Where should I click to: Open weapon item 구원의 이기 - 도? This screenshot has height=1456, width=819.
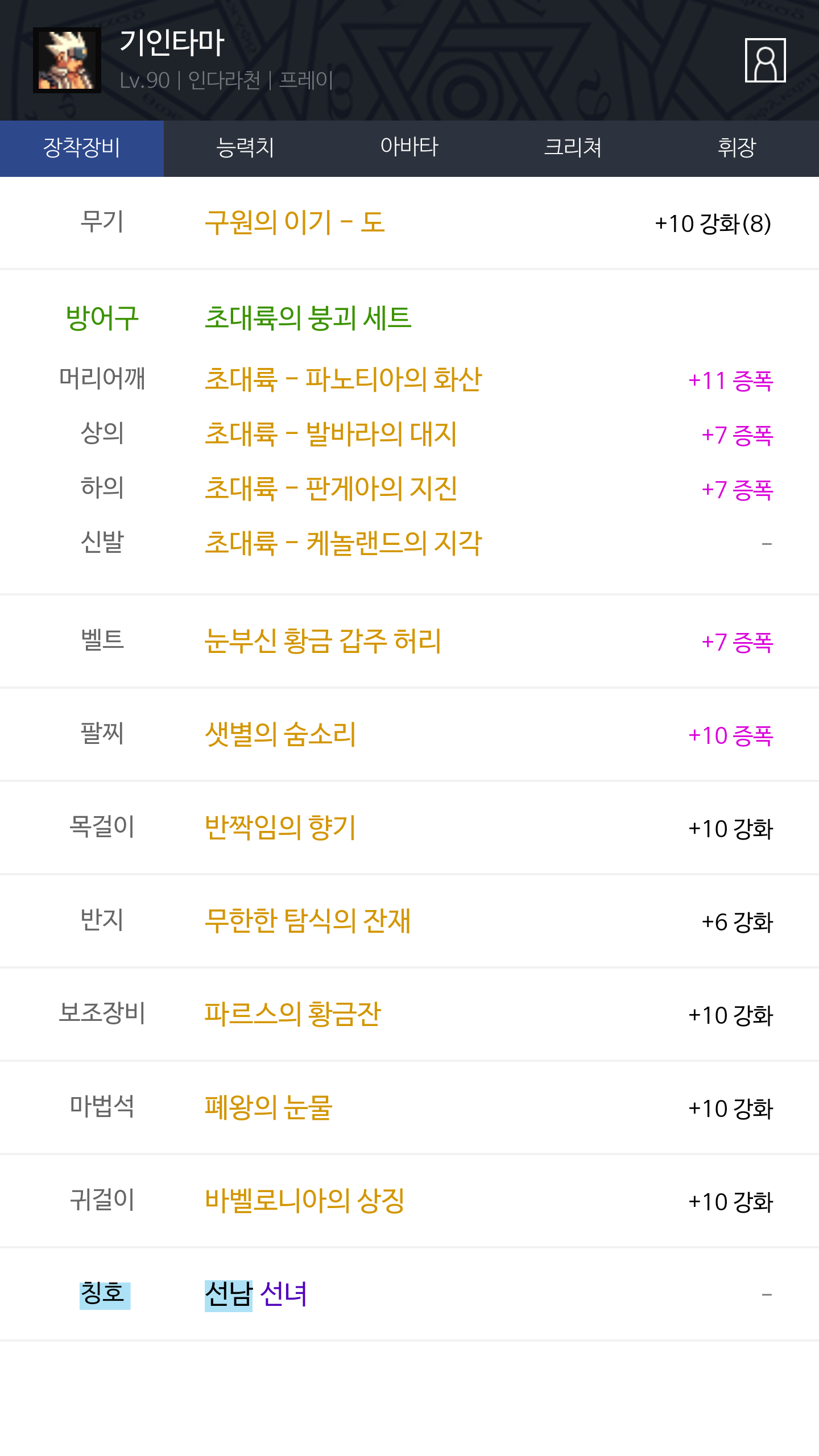[x=295, y=222]
